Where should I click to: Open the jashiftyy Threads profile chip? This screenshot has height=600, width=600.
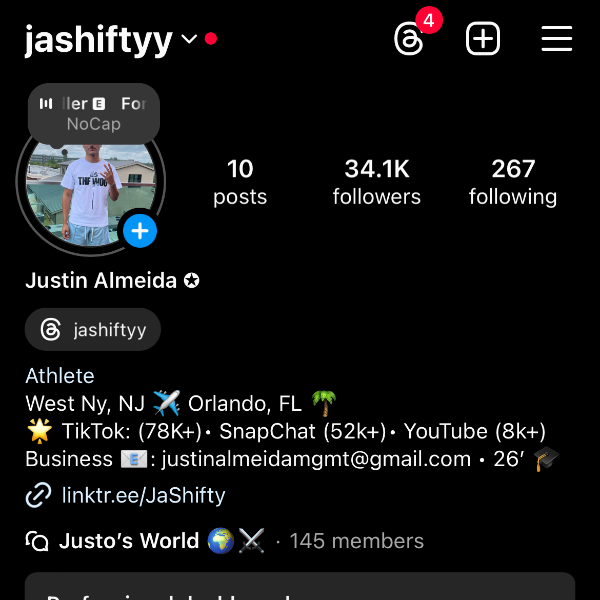(93, 330)
